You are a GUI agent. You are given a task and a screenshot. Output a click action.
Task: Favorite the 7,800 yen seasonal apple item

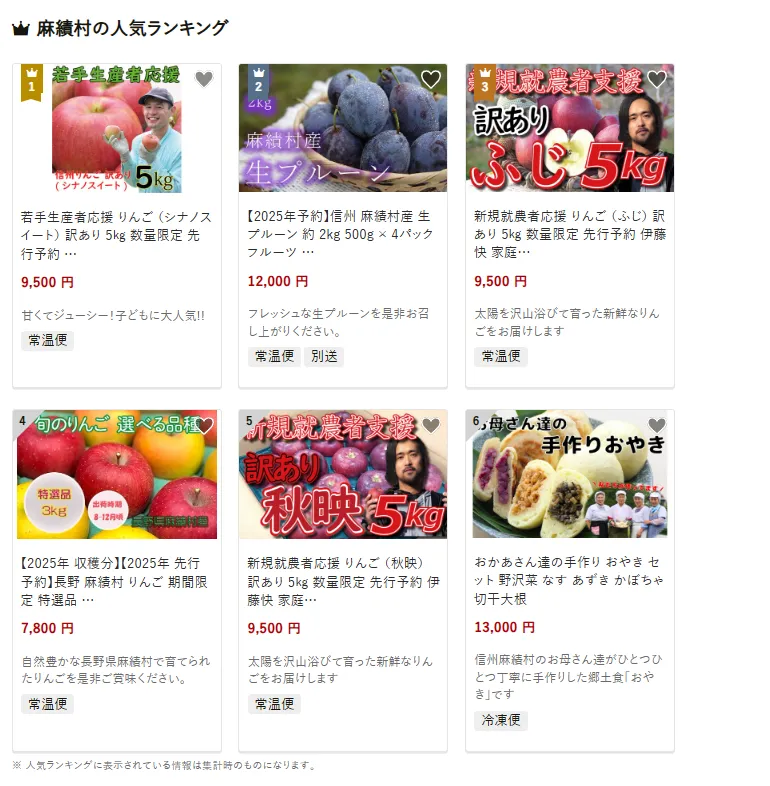[204, 426]
